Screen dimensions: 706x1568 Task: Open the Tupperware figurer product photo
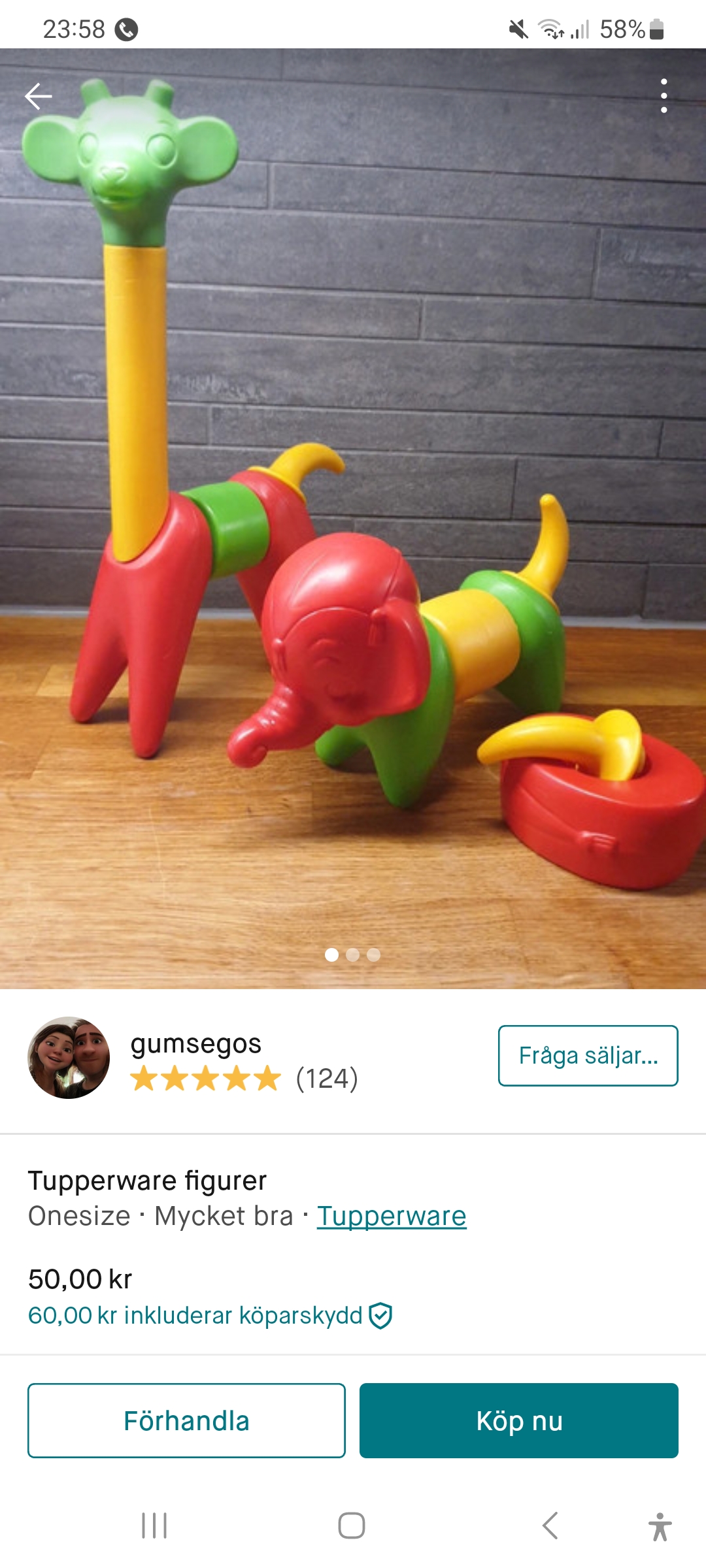coord(353,523)
